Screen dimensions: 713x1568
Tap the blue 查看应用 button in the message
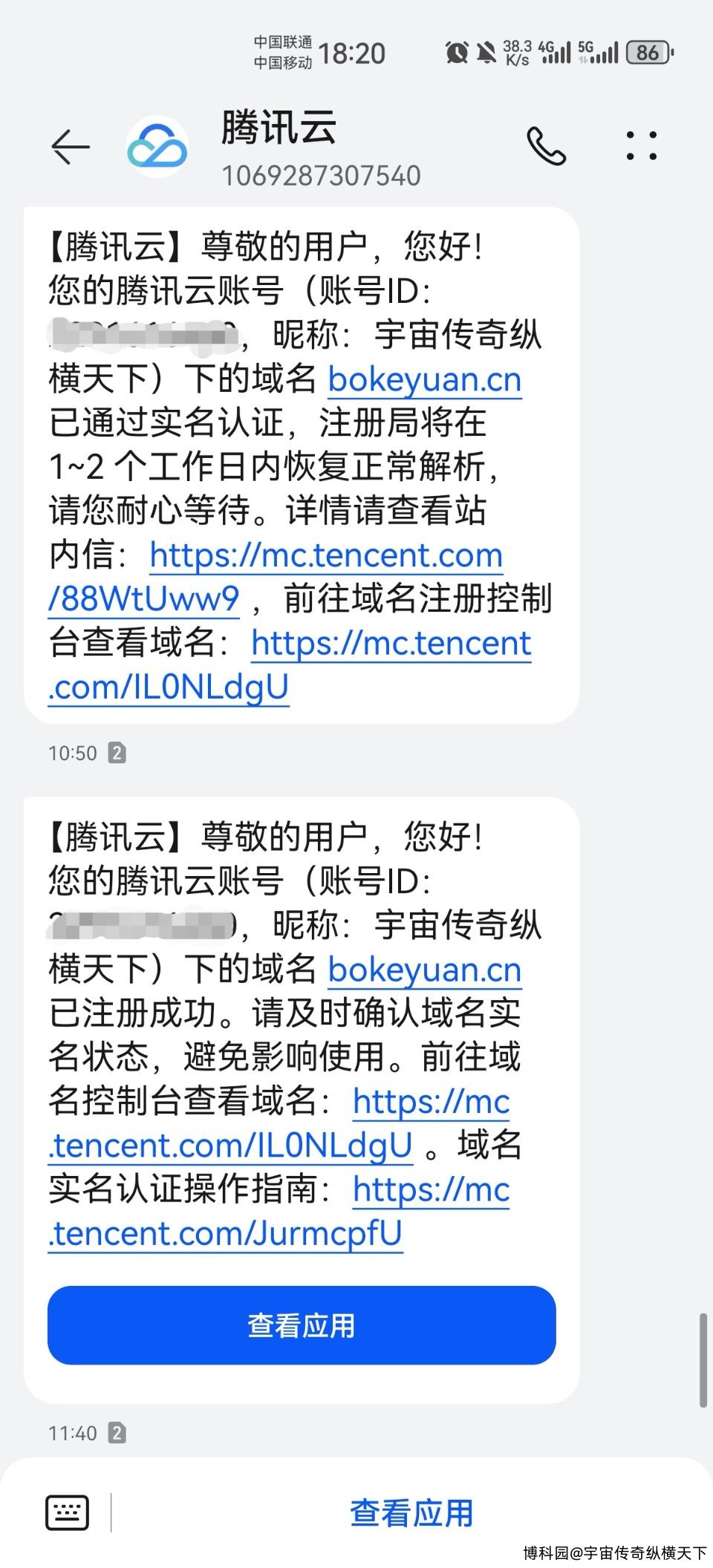(302, 1325)
